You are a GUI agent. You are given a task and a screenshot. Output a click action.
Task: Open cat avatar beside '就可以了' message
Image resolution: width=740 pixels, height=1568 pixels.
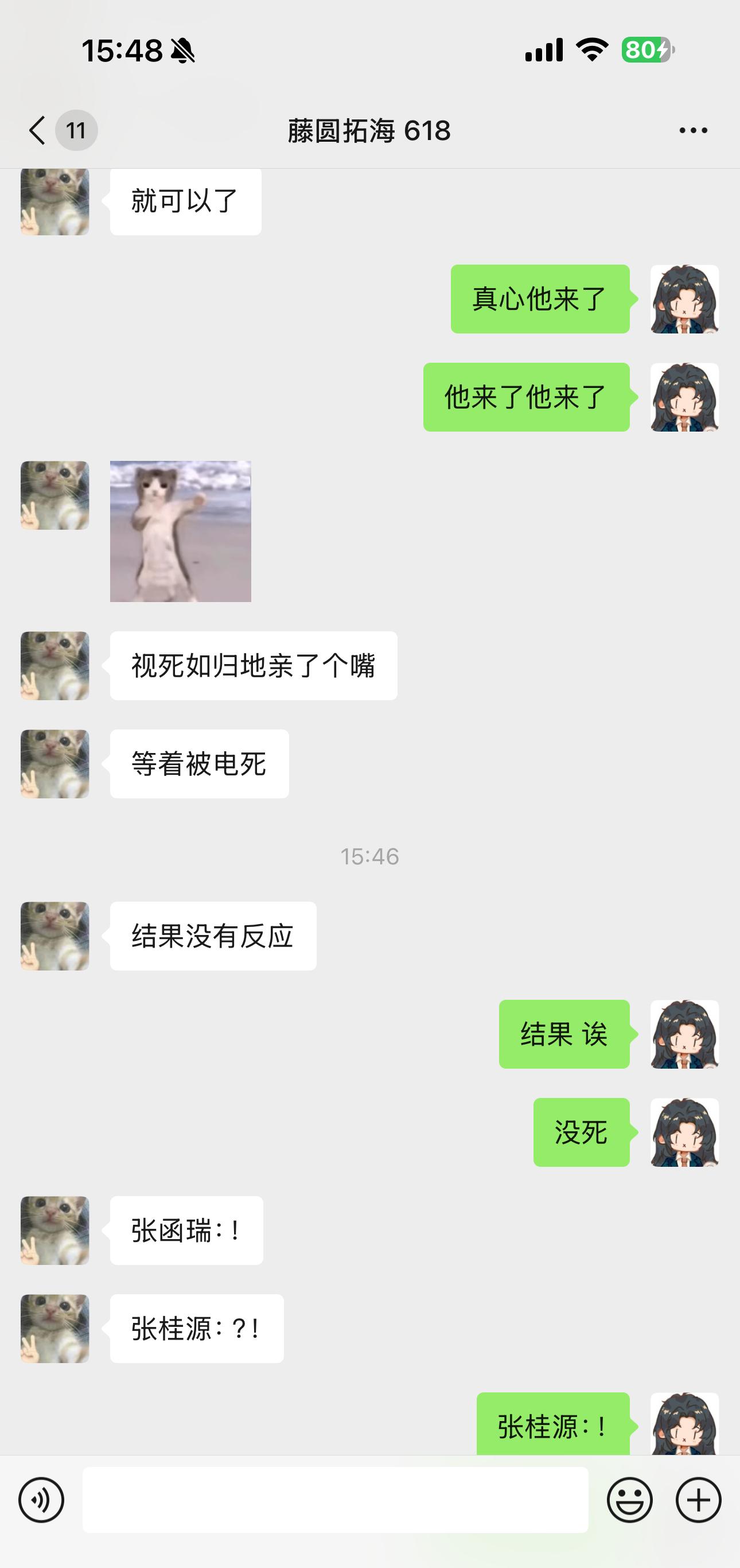(x=54, y=202)
